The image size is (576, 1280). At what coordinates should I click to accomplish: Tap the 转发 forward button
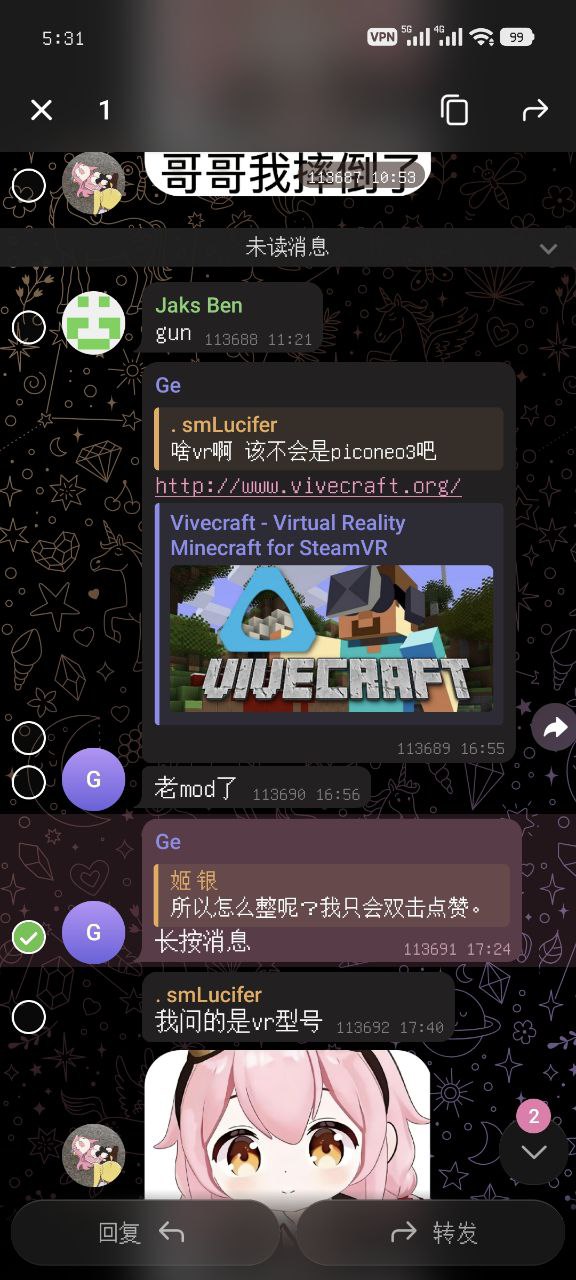point(431,1233)
